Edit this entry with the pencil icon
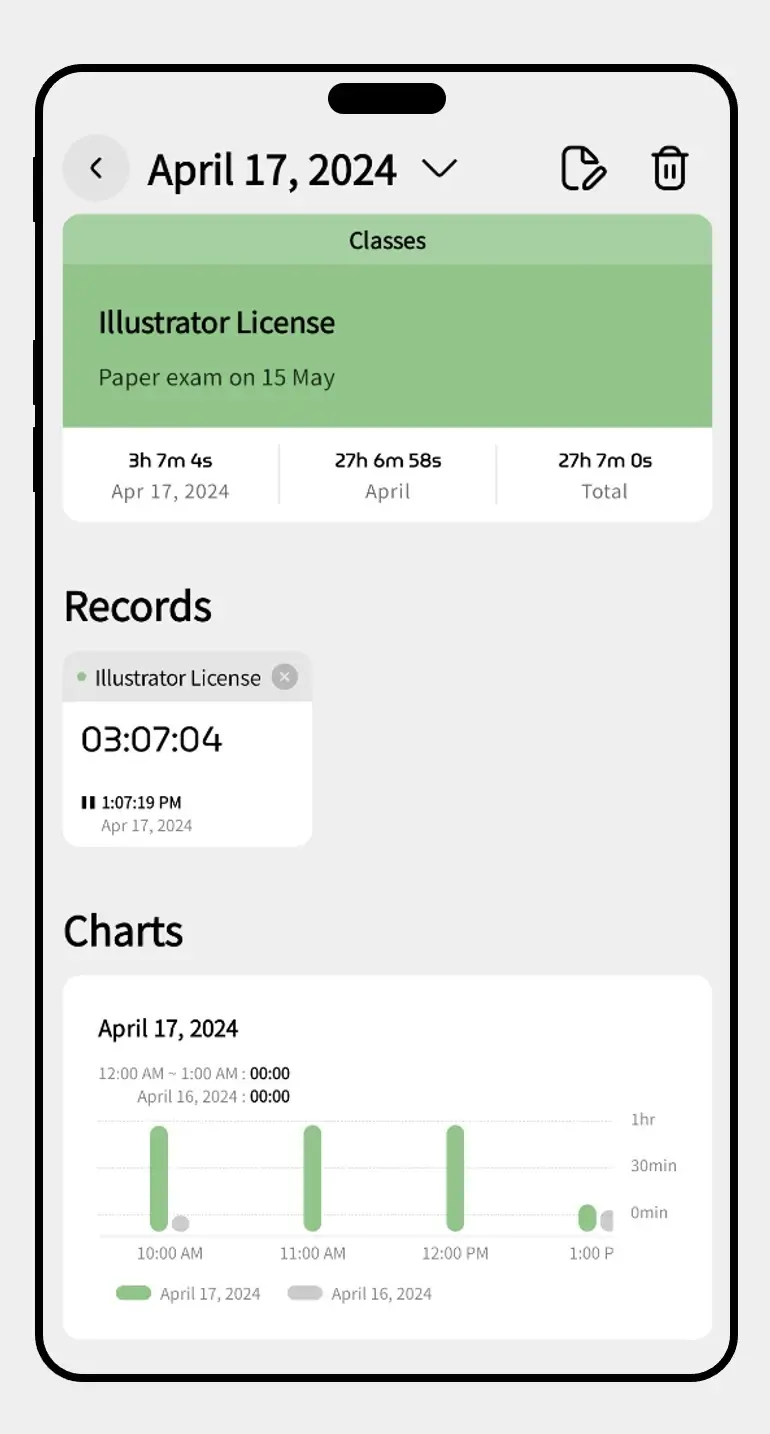770x1434 pixels. [x=583, y=169]
